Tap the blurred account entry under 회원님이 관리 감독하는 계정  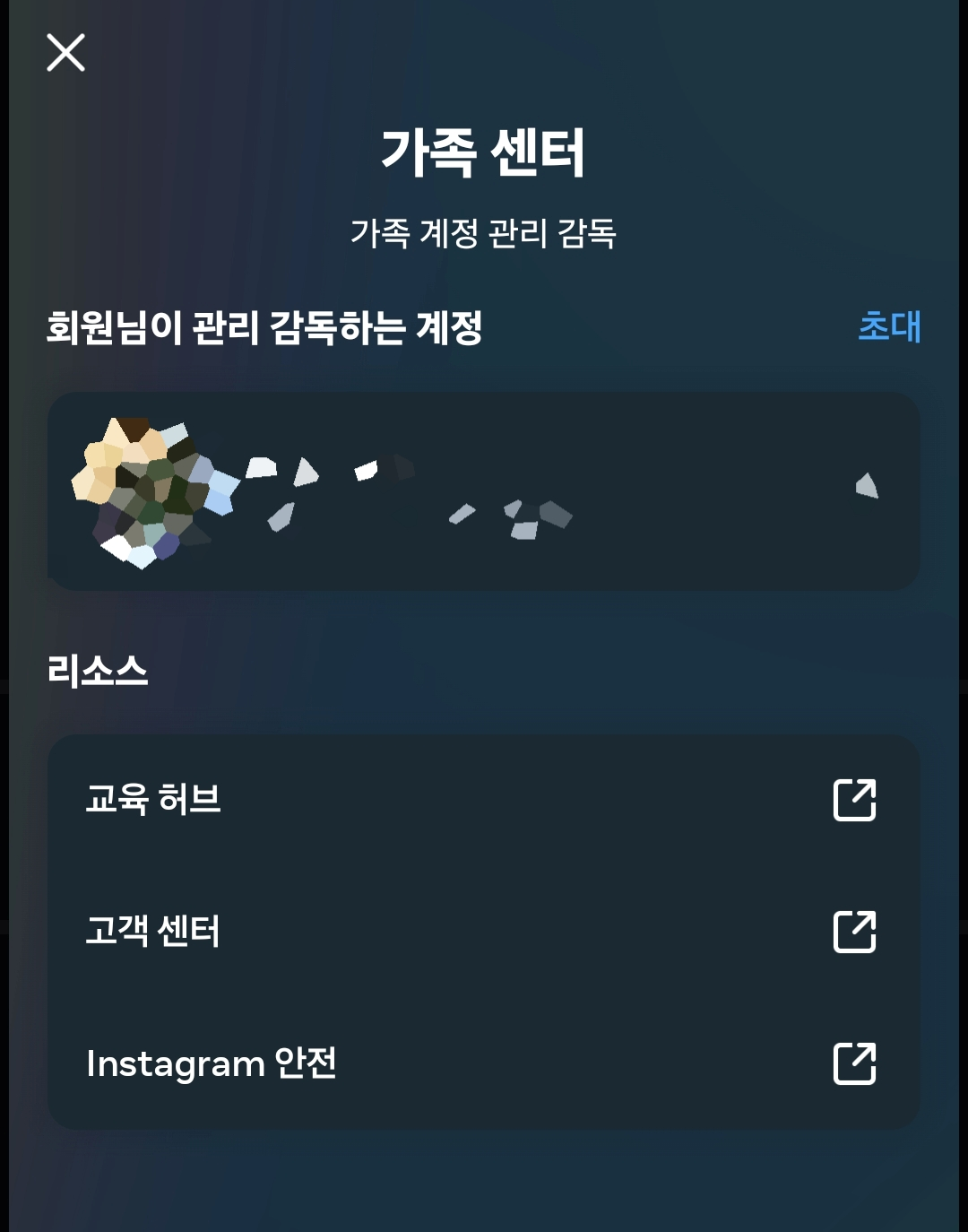click(484, 489)
